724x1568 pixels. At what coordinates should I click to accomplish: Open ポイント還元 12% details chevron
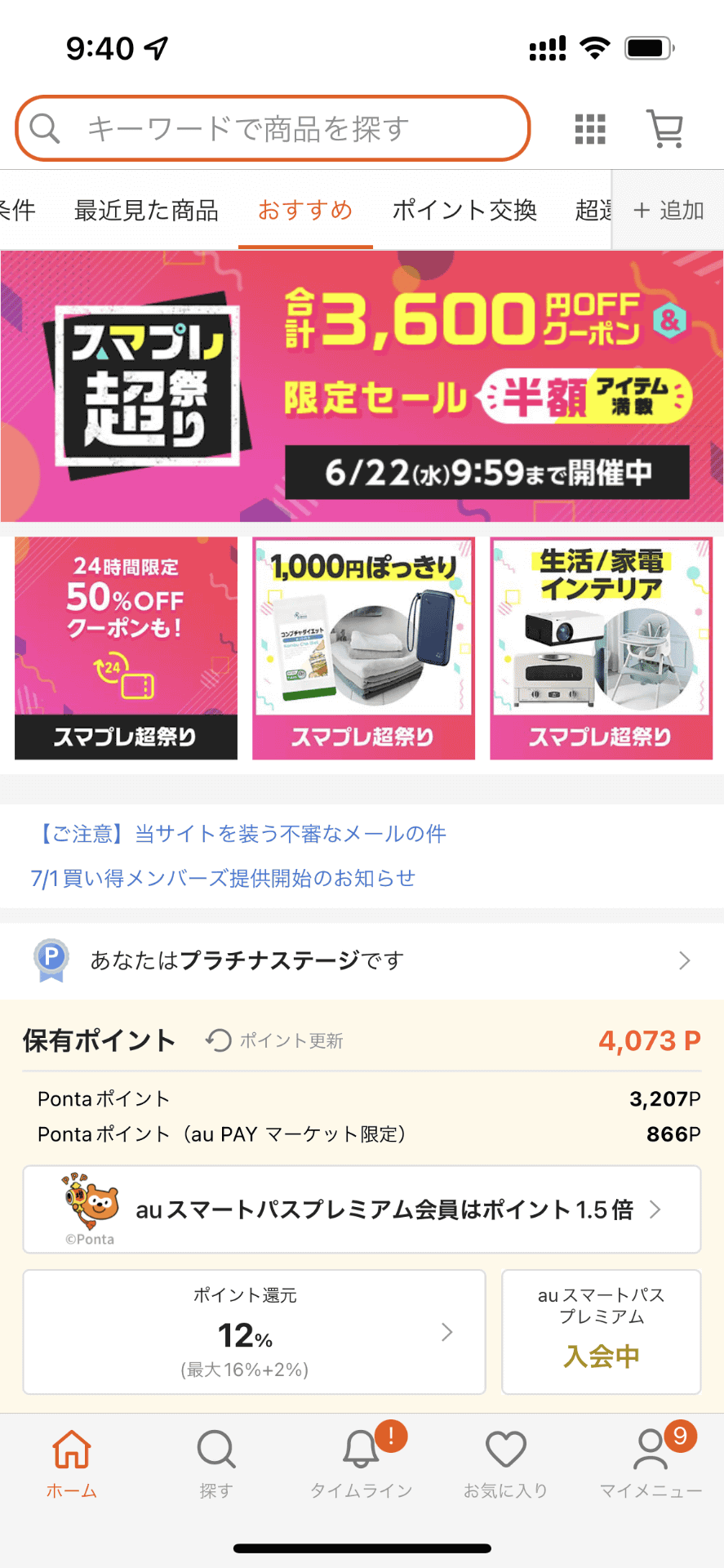(447, 1332)
